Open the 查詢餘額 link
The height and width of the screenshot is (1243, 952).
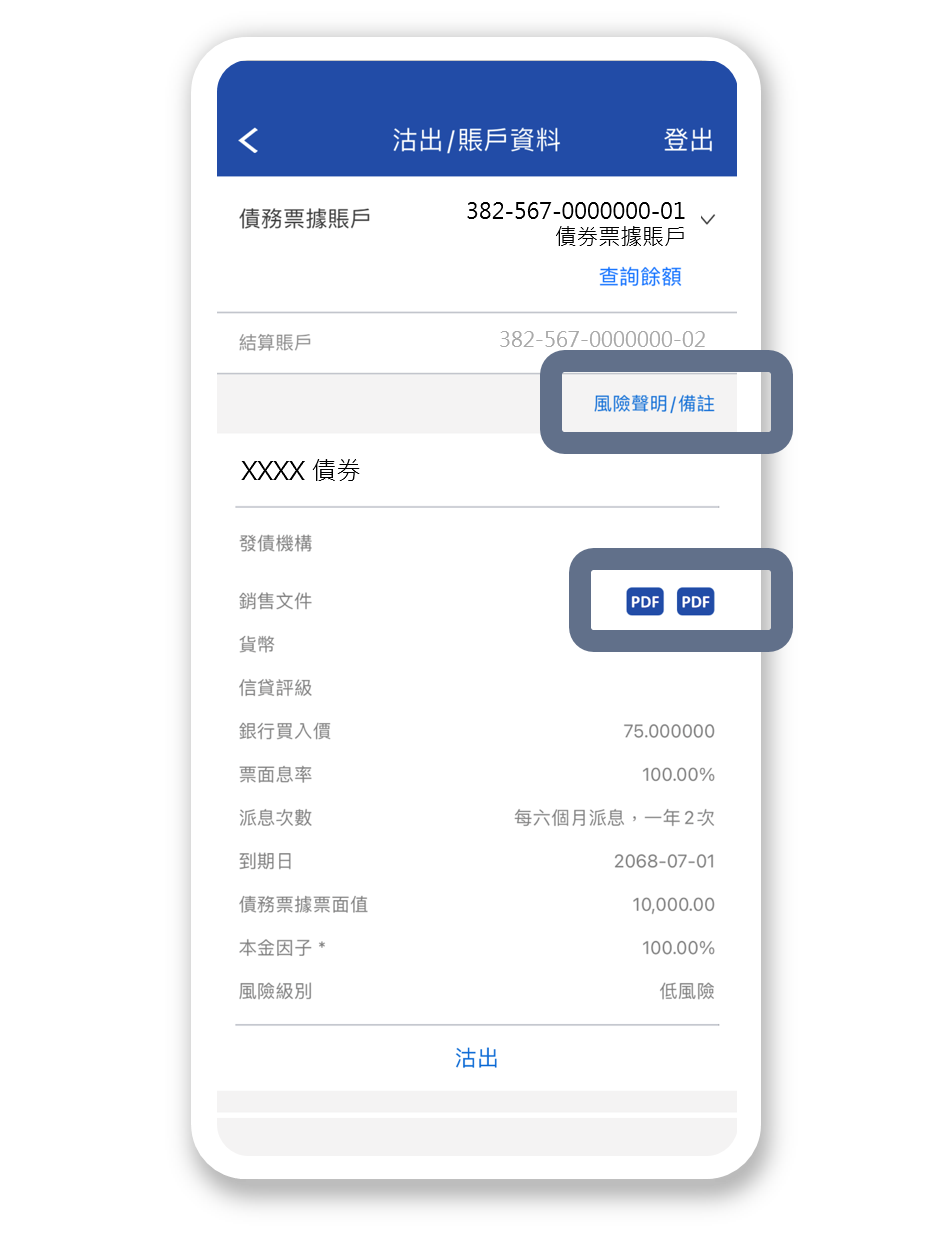pos(640,277)
